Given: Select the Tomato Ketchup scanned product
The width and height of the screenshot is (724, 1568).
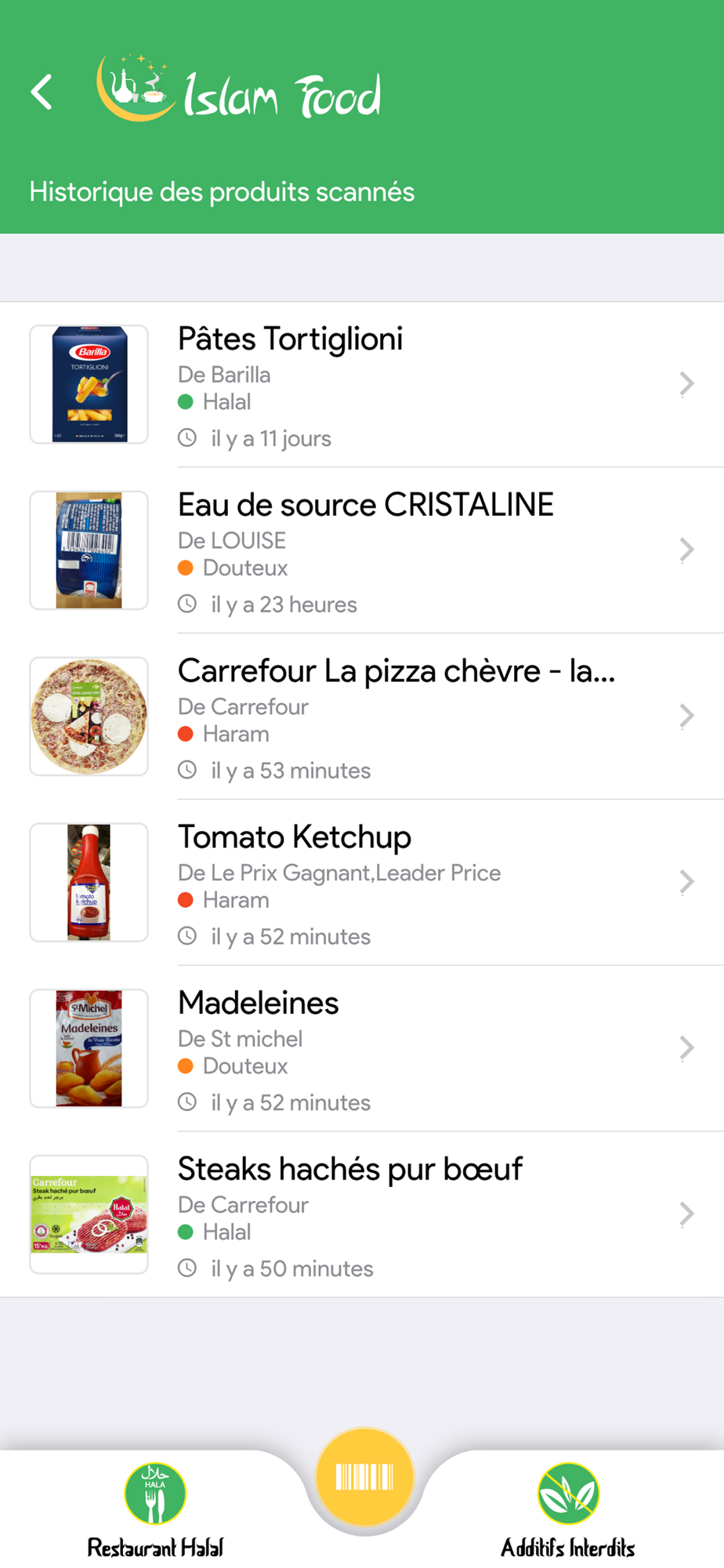Looking at the screenshot, I should (x=362, y=883).
